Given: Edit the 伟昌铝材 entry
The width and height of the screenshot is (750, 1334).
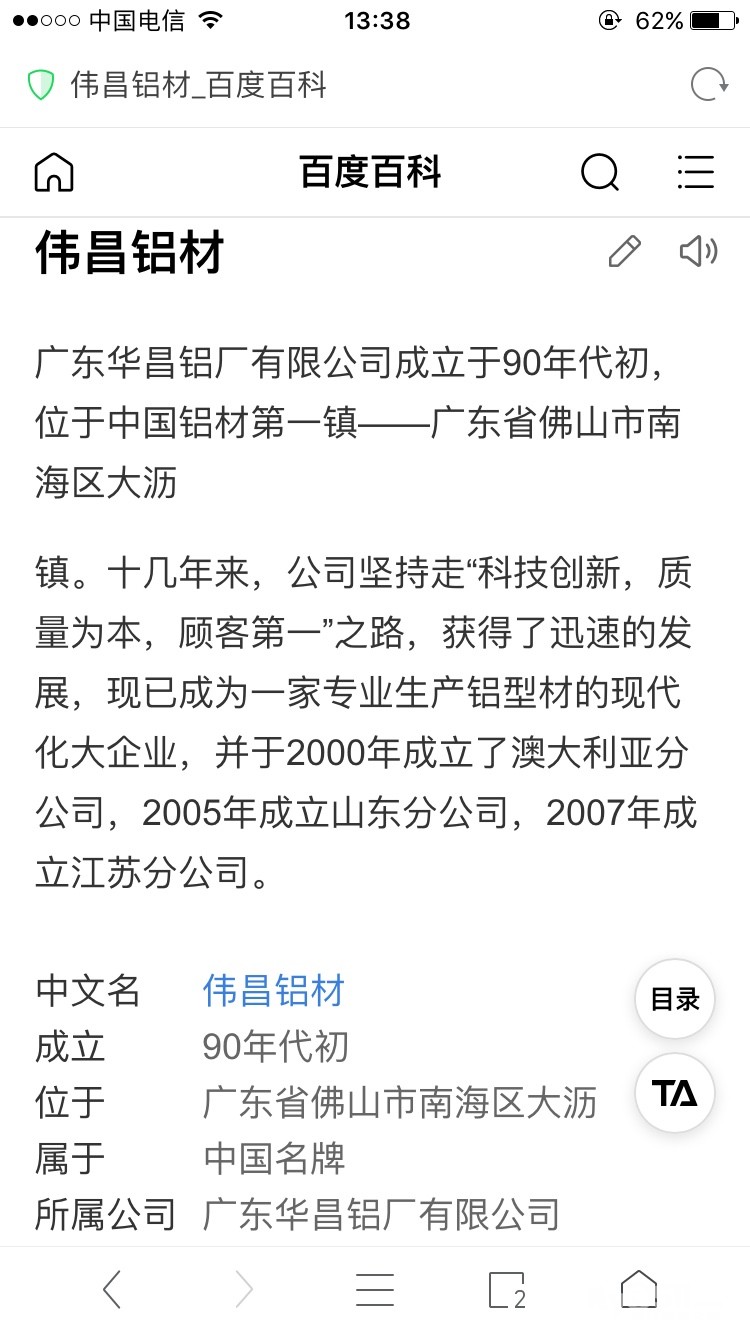Looking at the screenshot, I should [624, 252].
